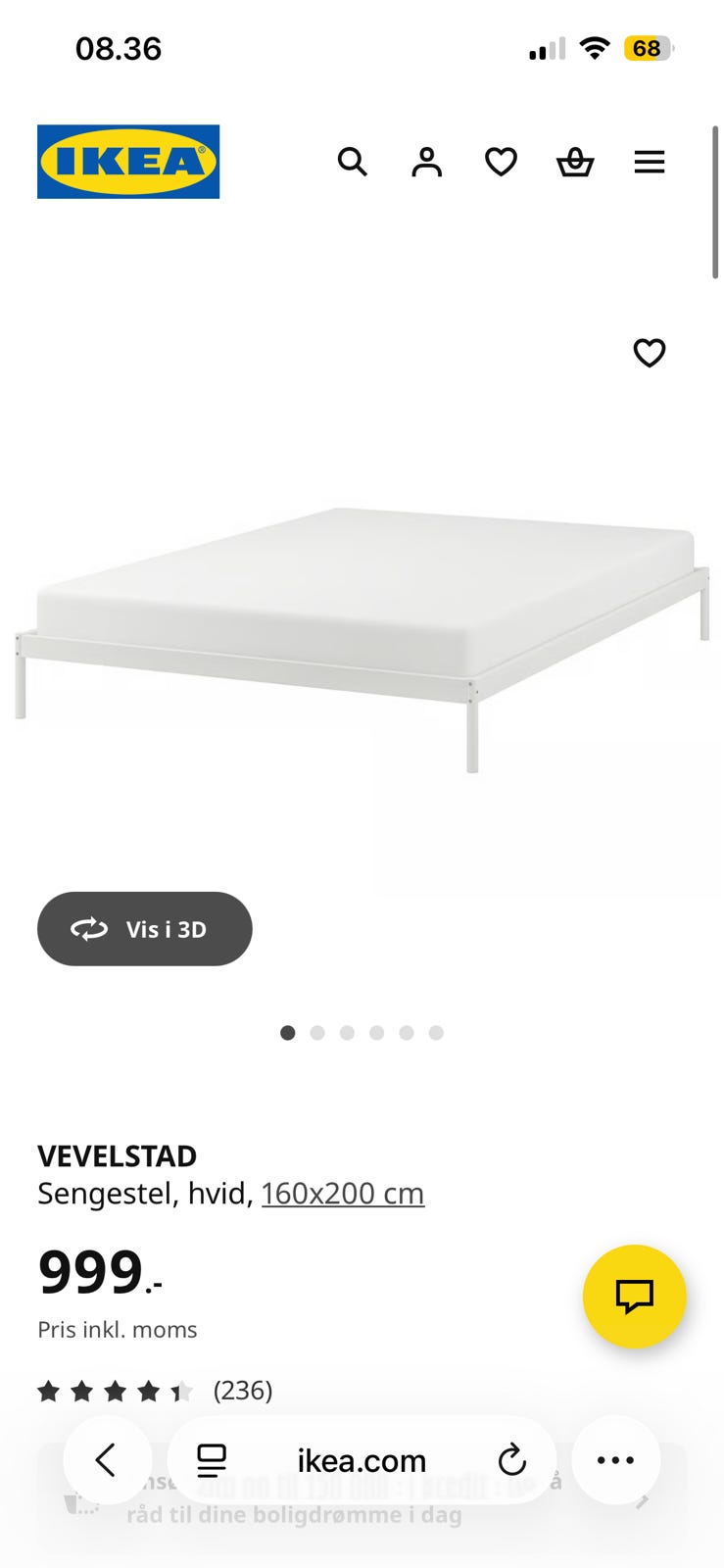This screenshot has height=1568, width=724.
Task: Go to the IKEA home page via logo
Action: 128,162
